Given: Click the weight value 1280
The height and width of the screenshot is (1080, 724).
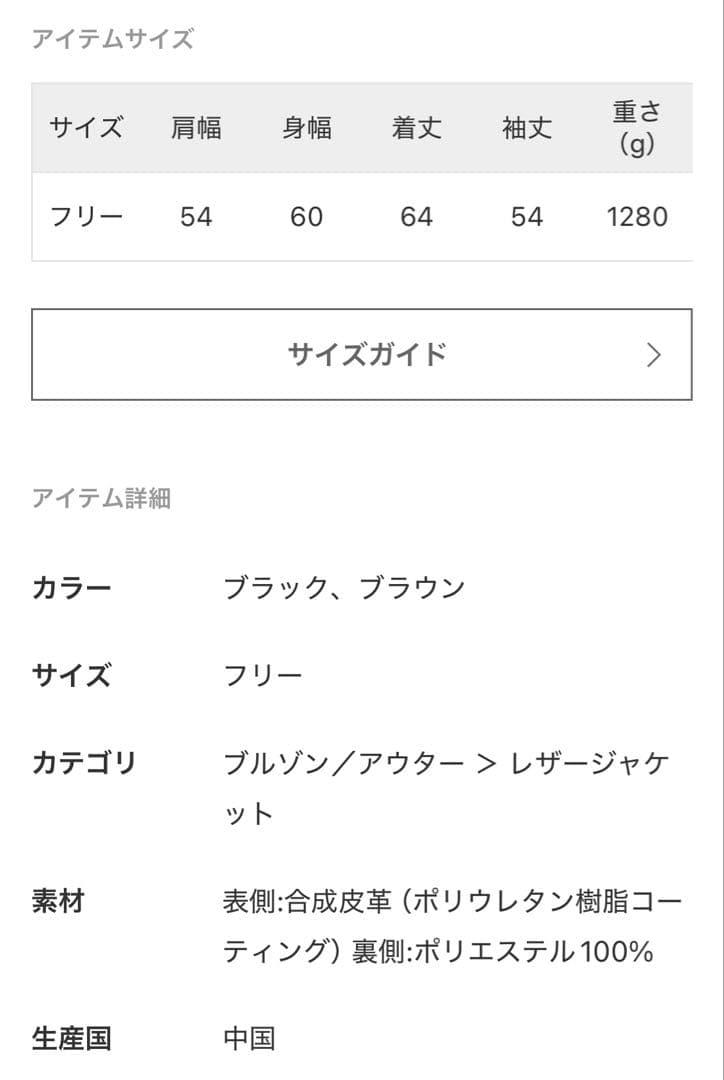Looking at the screenshot, I should click(639, 216).
